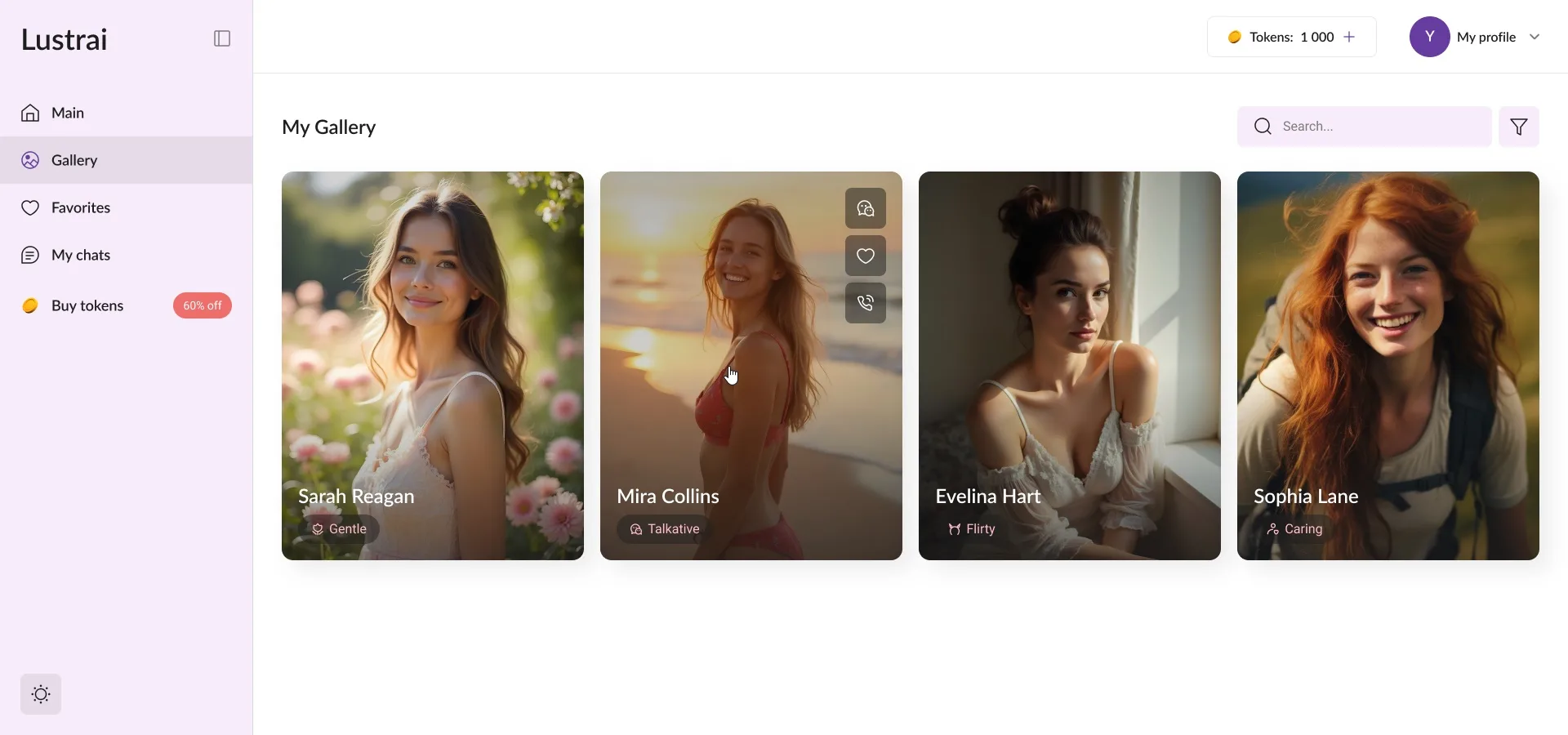Add tokens with the plus button
Screen dimensions: 1568x735
[x=1350, y=37]
